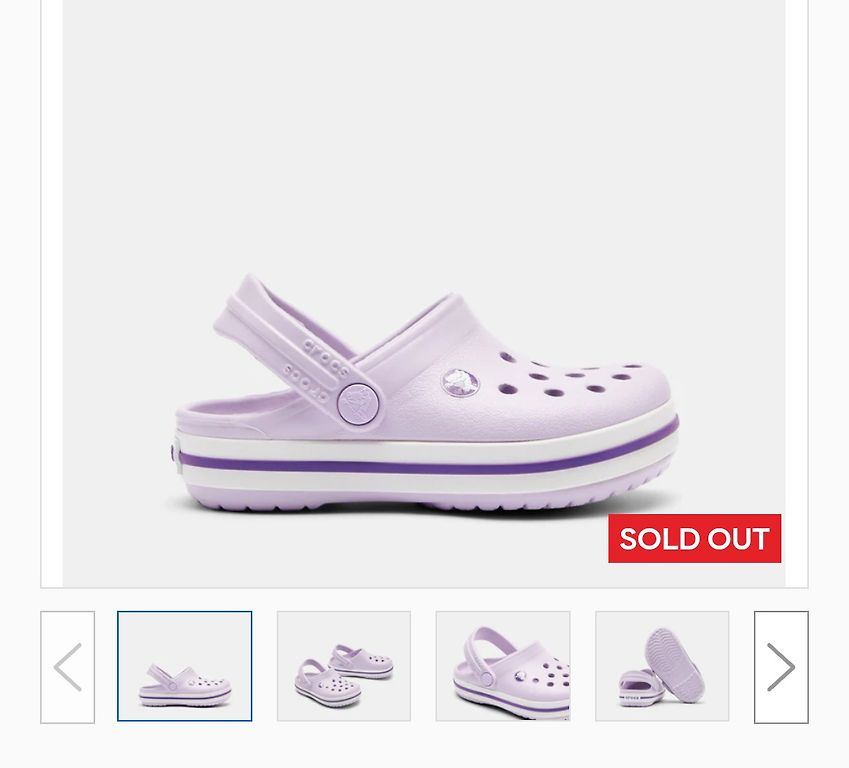Select the single side-view clog thumbnail
Viewport: 849px width, 768px height.
[185, 666]
